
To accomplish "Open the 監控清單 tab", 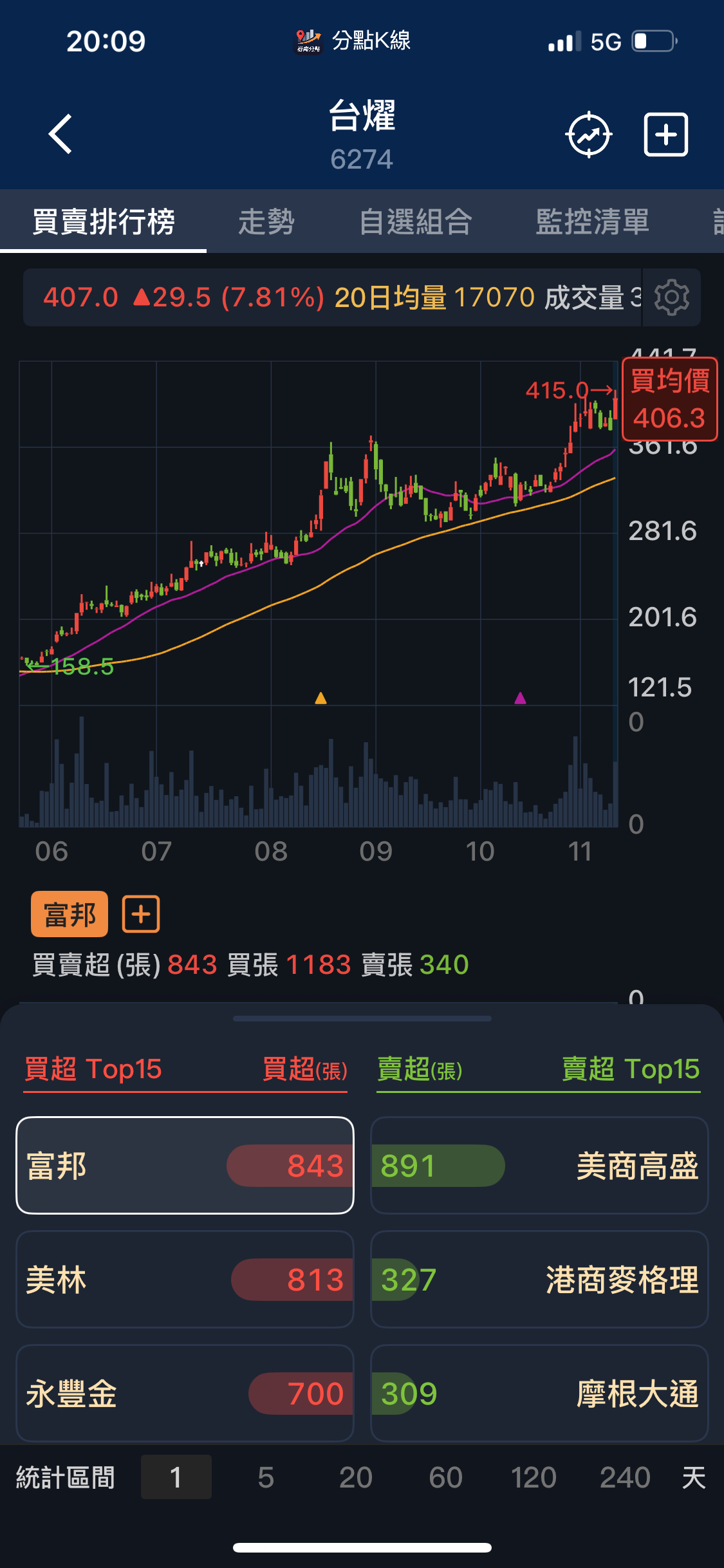I will 592,222.
